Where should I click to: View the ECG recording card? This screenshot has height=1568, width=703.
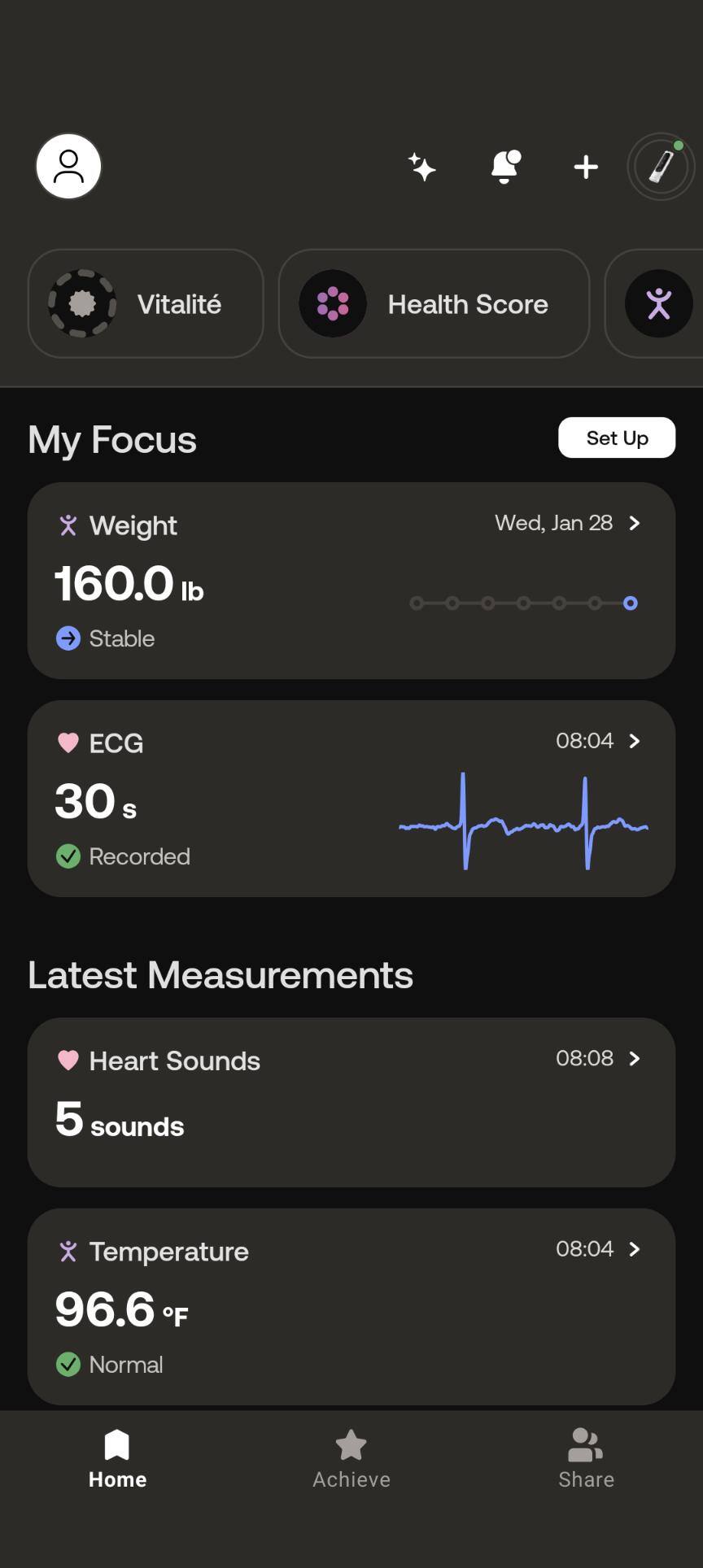click(x=351, y=799)
